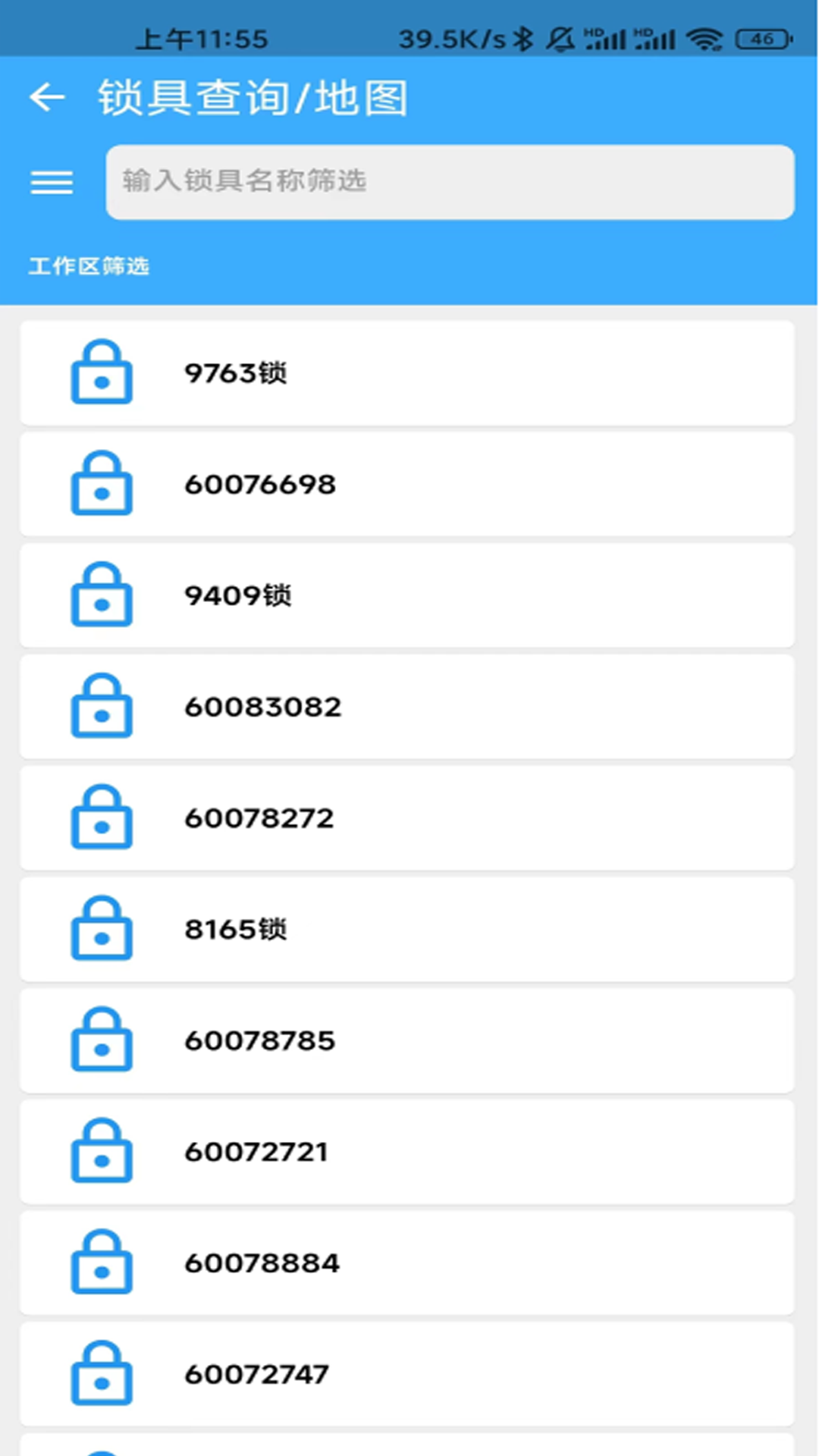Click the lock icon next to 60078884
This screenshot has width=819, height=1456.
[x=102, y=1263]
